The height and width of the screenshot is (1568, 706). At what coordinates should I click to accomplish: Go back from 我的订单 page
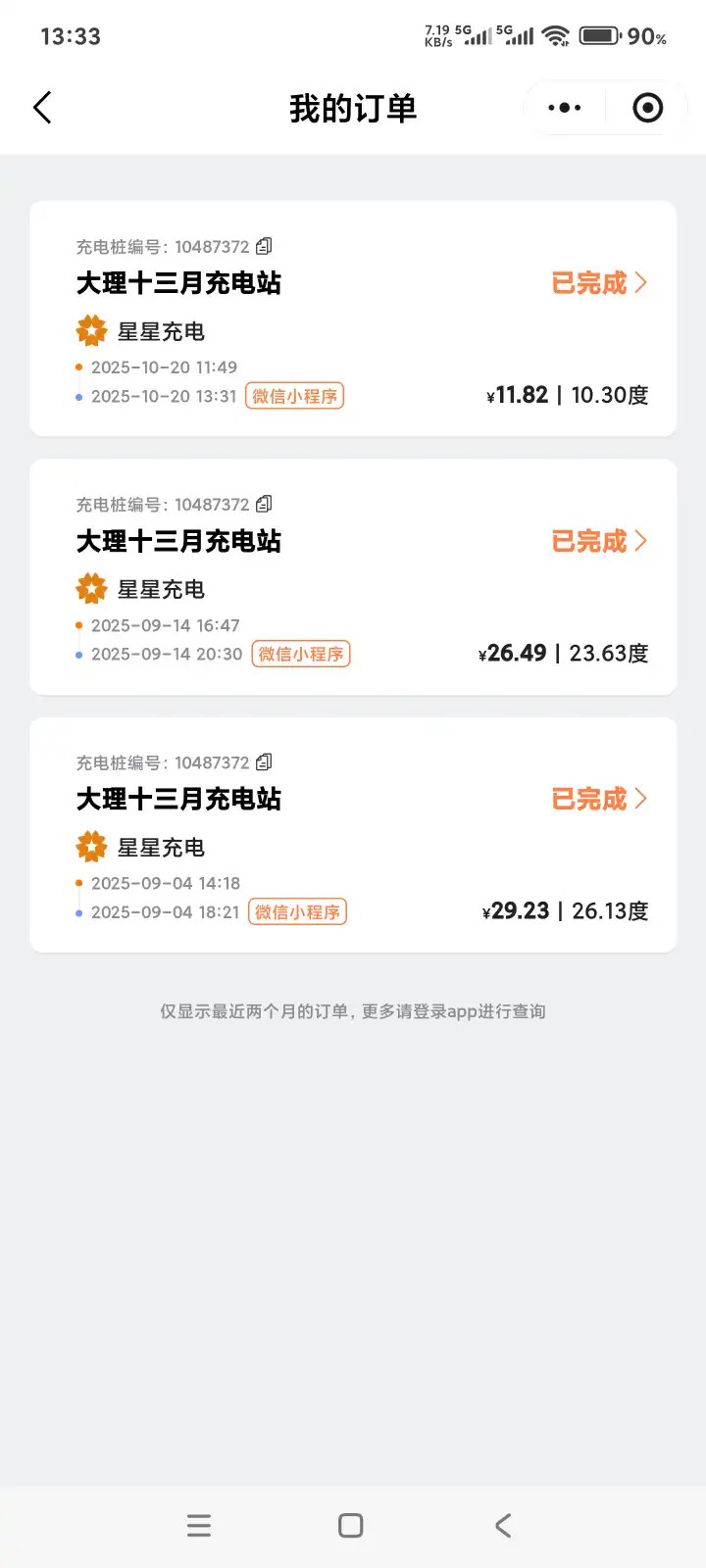[42, 108]
